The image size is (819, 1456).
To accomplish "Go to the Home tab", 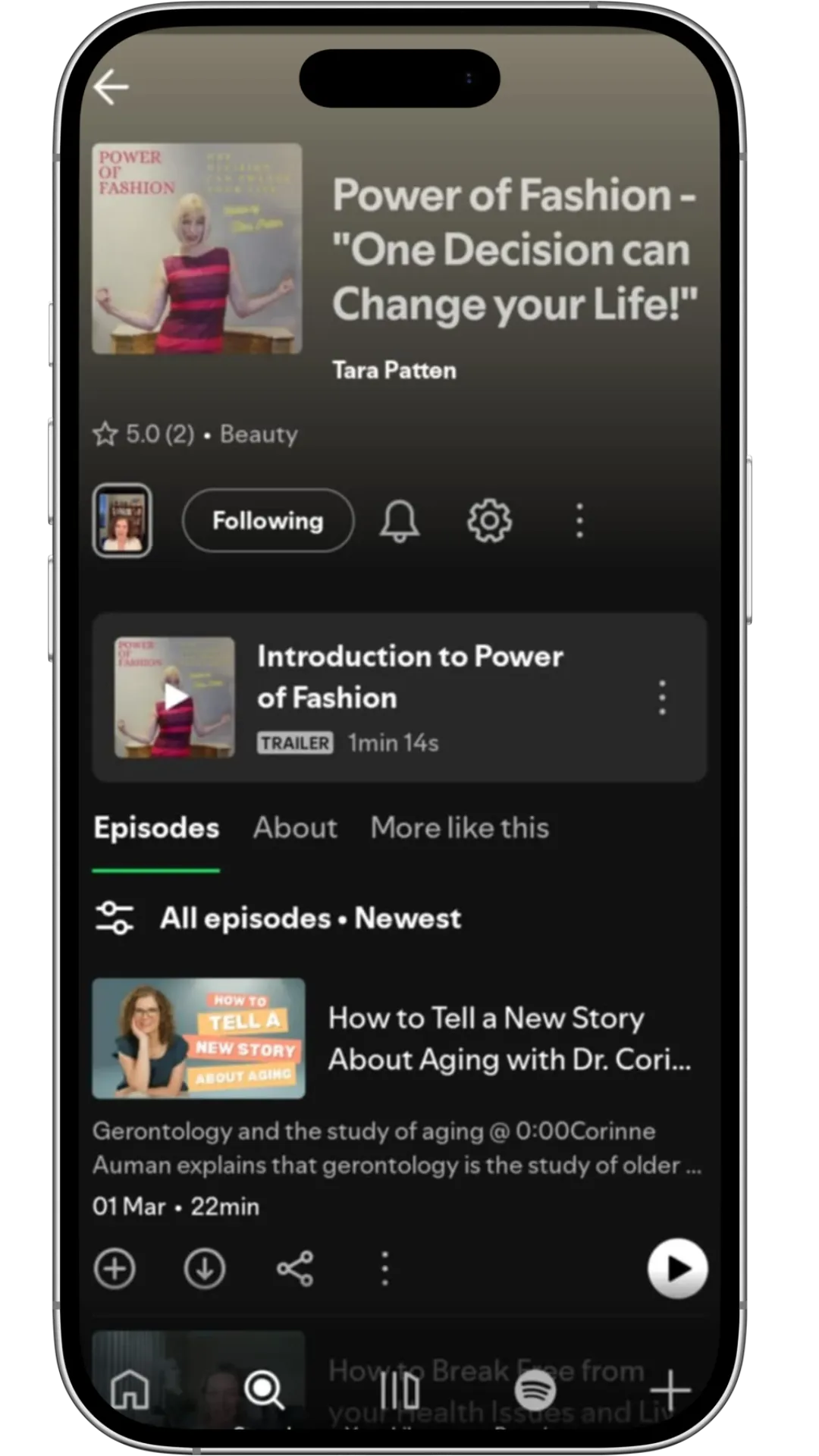I will (130, 1390).
